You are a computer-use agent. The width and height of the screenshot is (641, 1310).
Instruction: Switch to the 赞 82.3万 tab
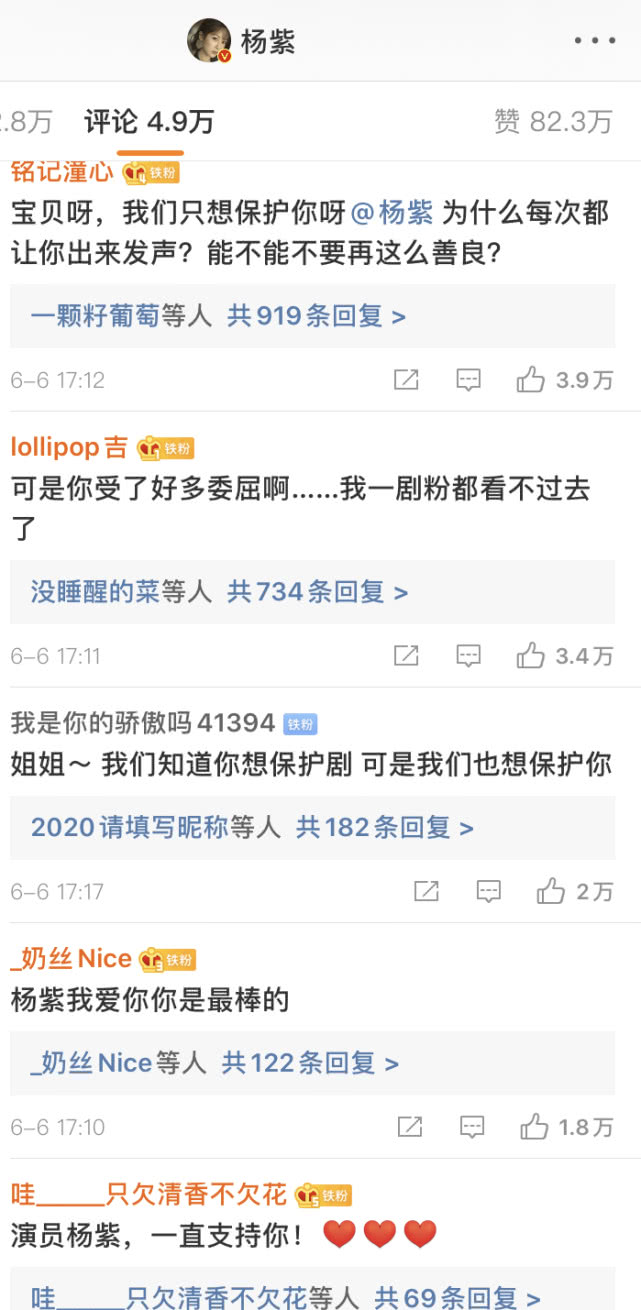pos(552,122)
